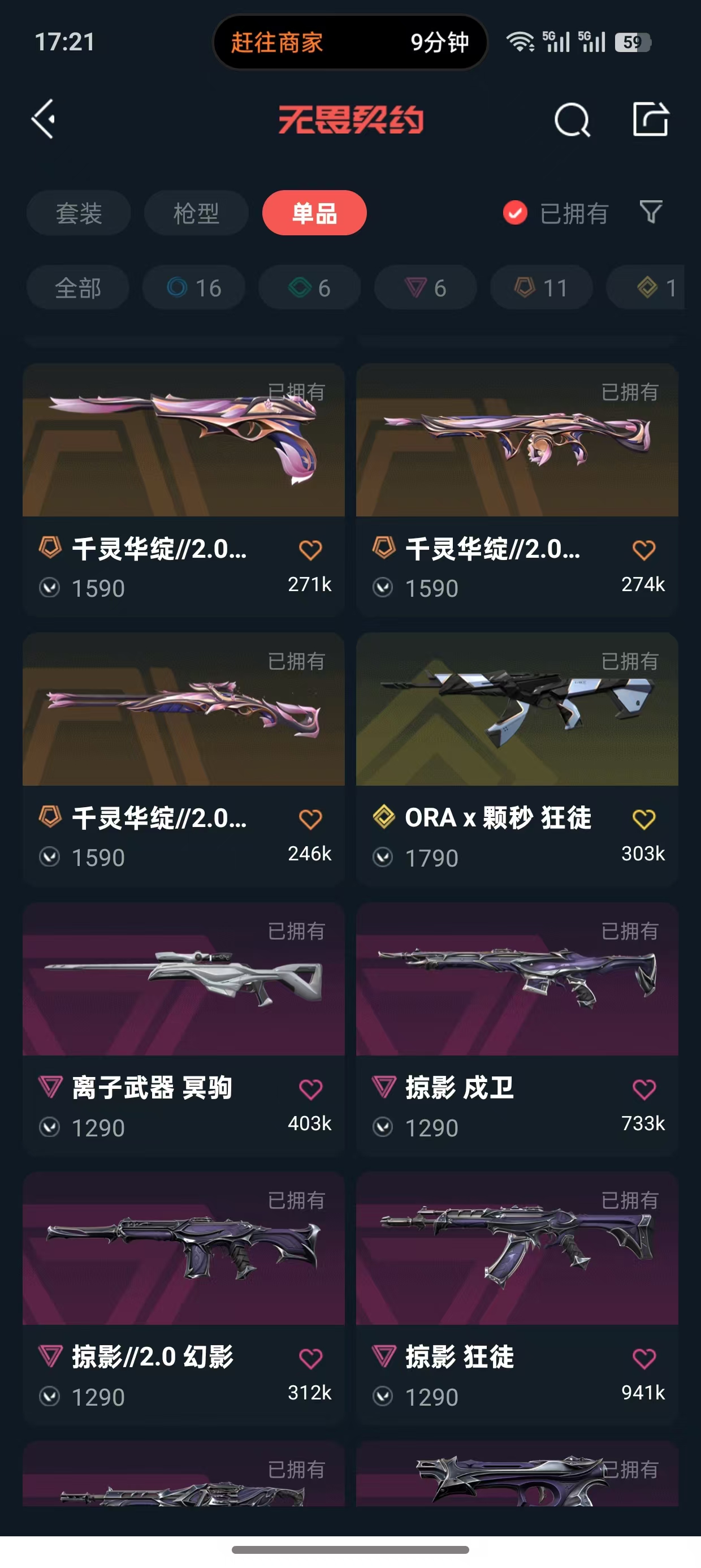The height and width of the screenshot is (1568, 701).
Task: Filter by the pink tier chip 6
Action: pos(425,287)
